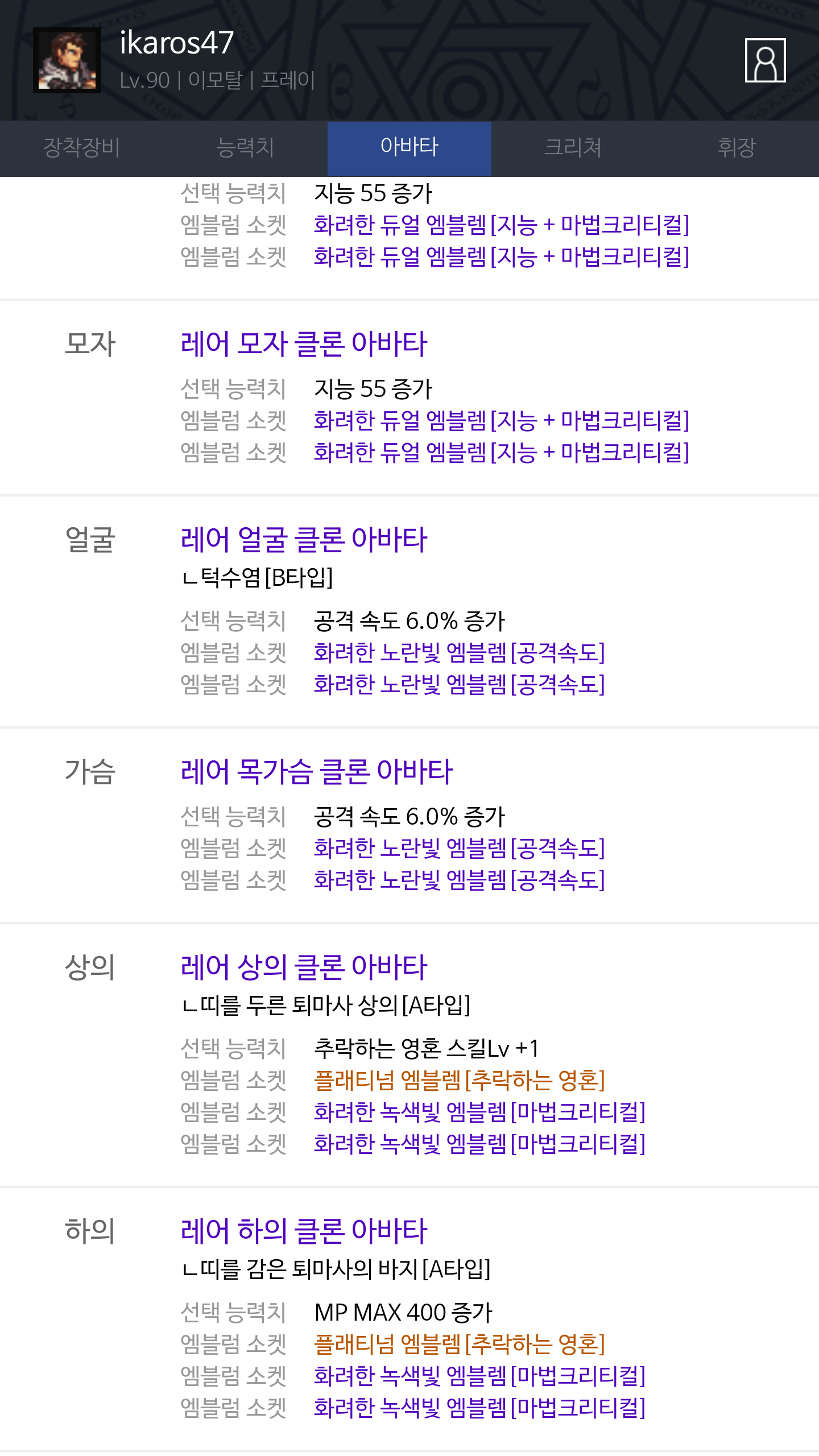
Task: Tap the ikaros47 character avatar image
Action: (x=67, y=60)
